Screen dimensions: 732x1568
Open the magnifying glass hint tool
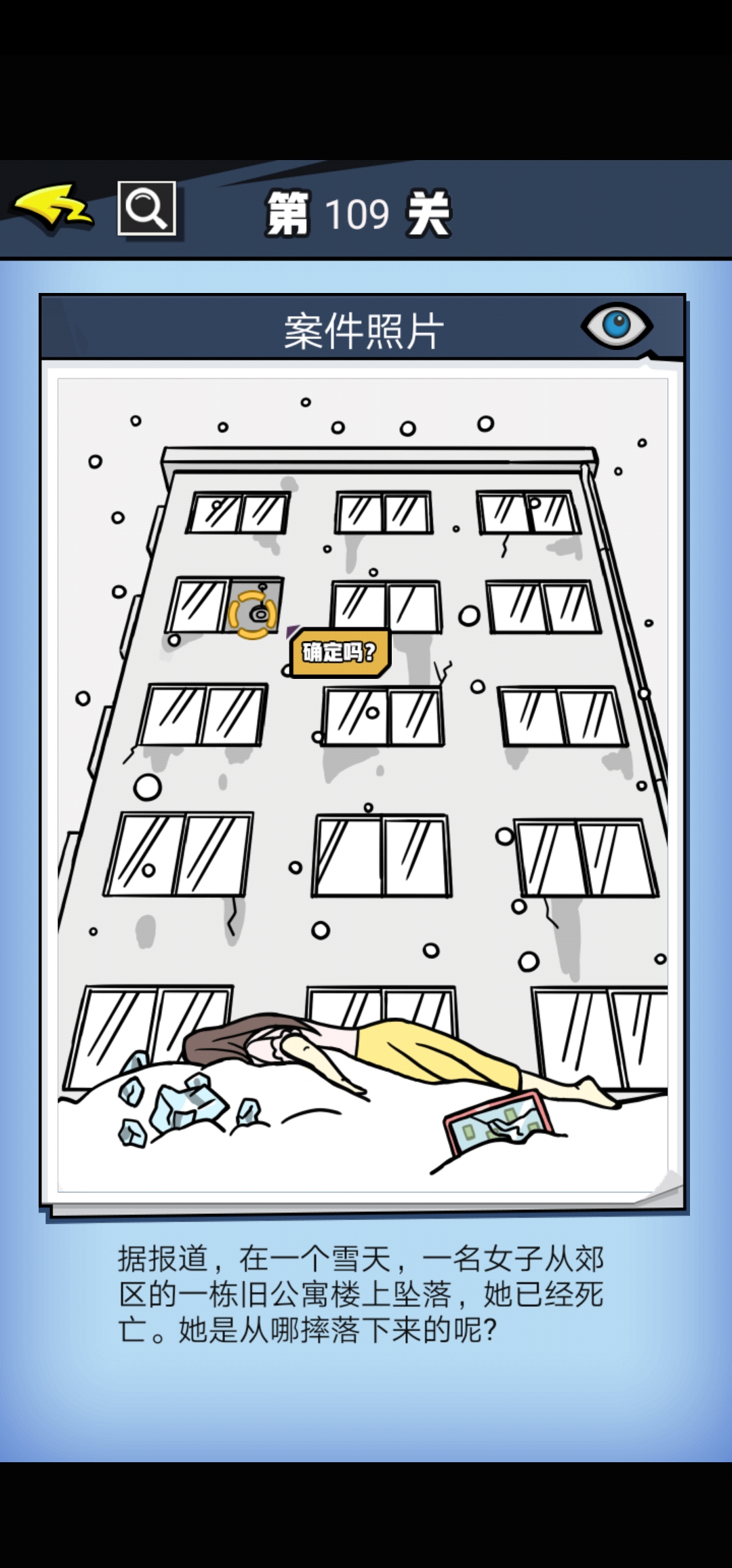click(146, 208)
